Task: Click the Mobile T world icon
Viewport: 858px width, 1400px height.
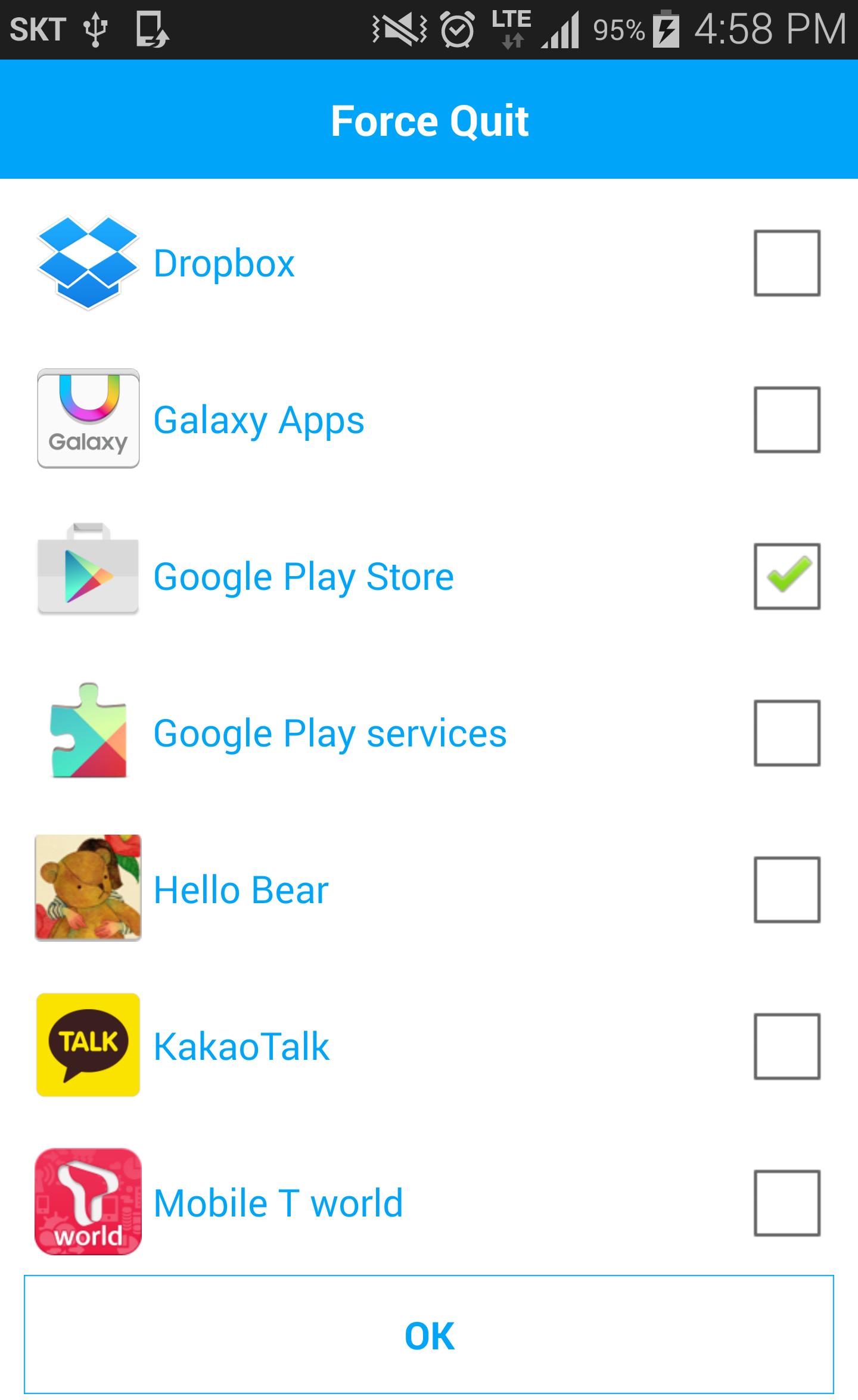Action: pos(88,1202)
